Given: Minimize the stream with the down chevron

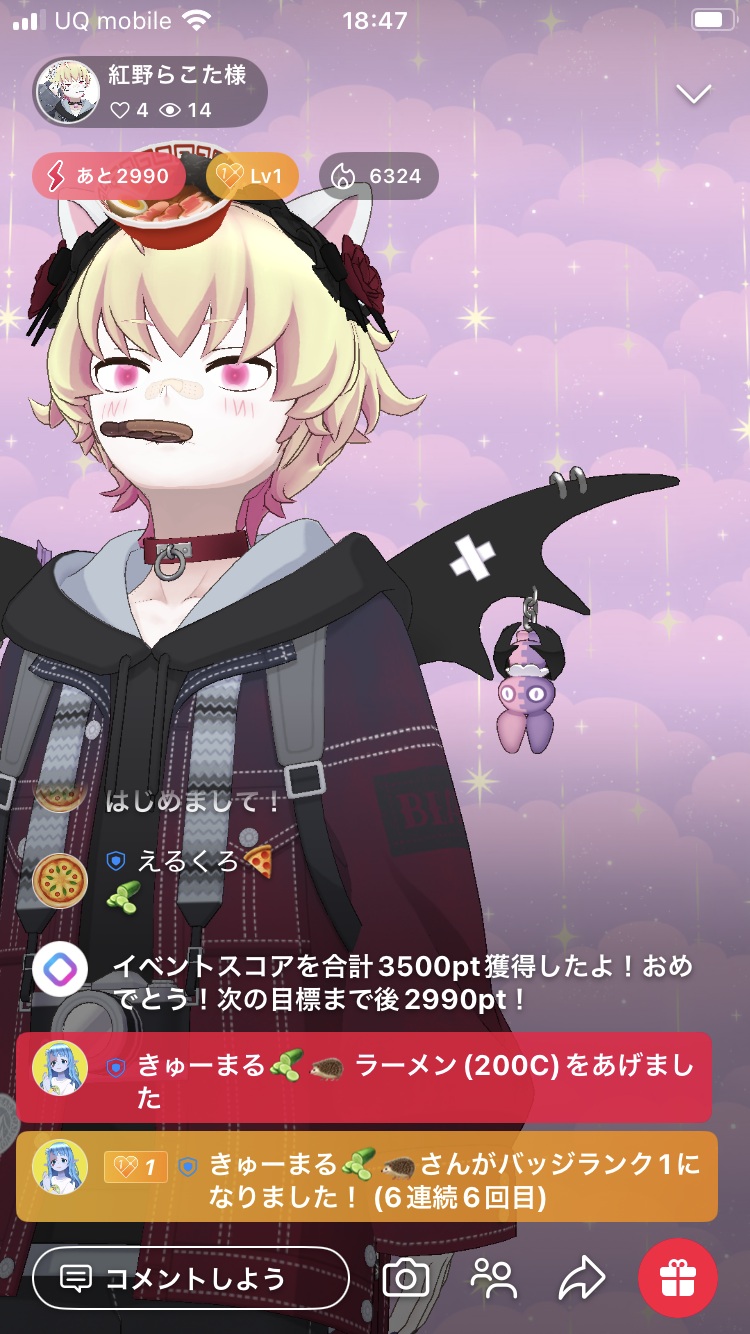Looking at the screenshot, I should [x=693, y=94].
